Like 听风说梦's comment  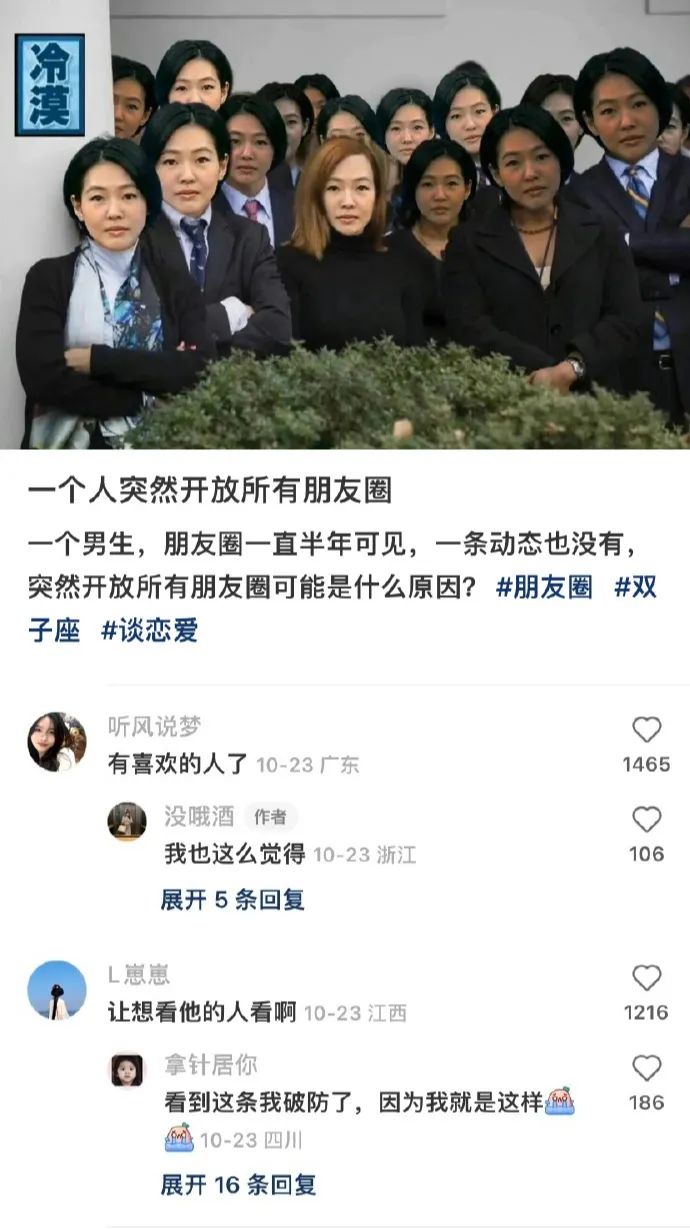[646, 730]
